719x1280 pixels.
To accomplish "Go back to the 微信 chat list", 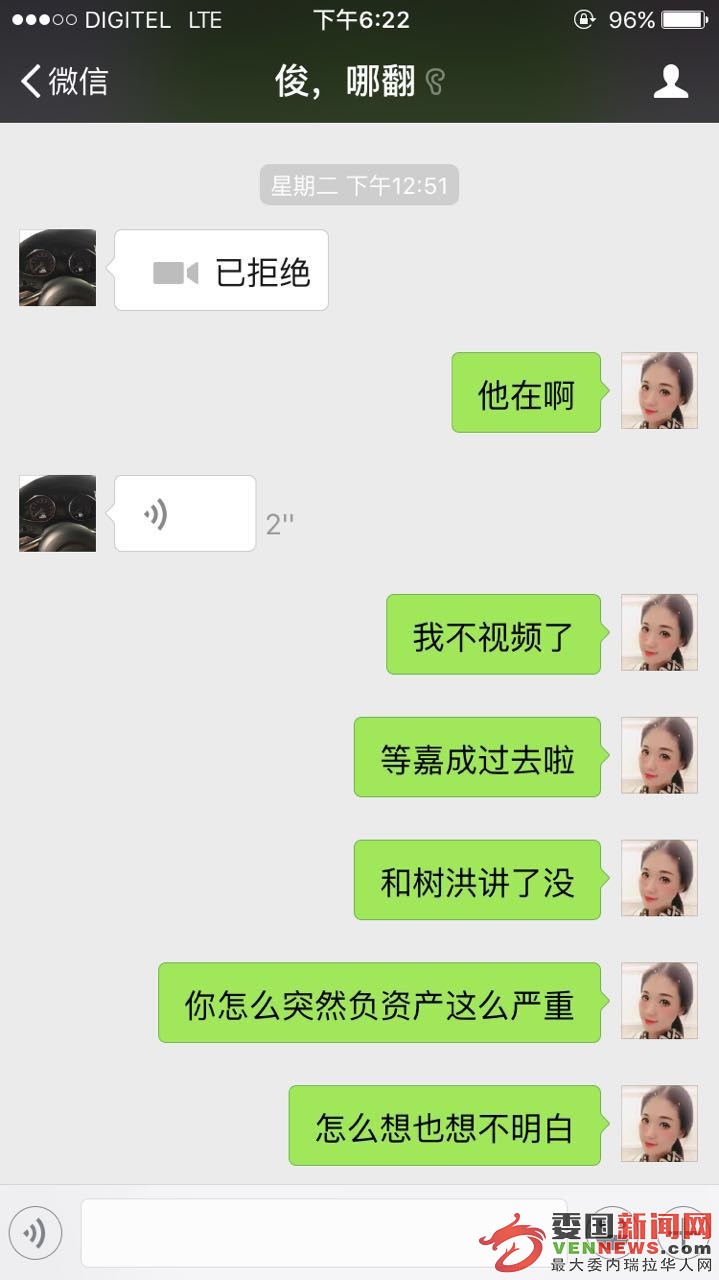I will click(64, 81).
